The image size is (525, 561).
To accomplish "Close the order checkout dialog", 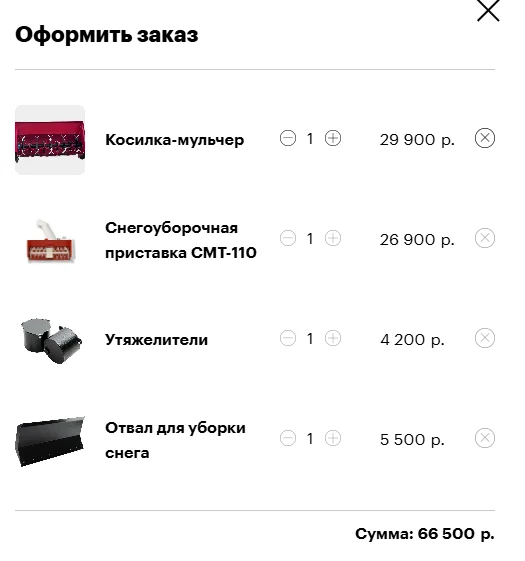I will (488, 10).
